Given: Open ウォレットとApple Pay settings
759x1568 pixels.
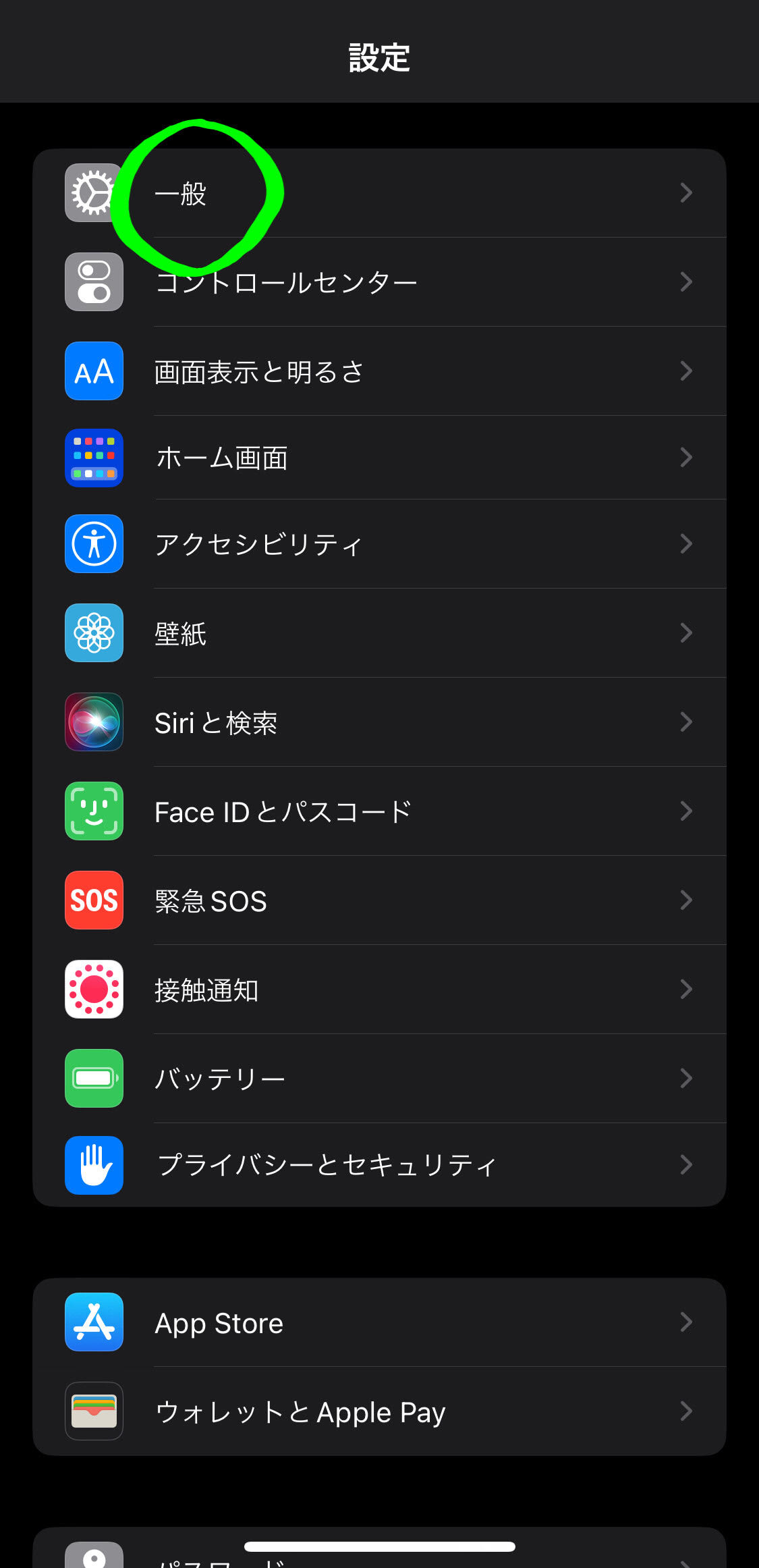Looking at the screenshot, I should coord(378,1411).
